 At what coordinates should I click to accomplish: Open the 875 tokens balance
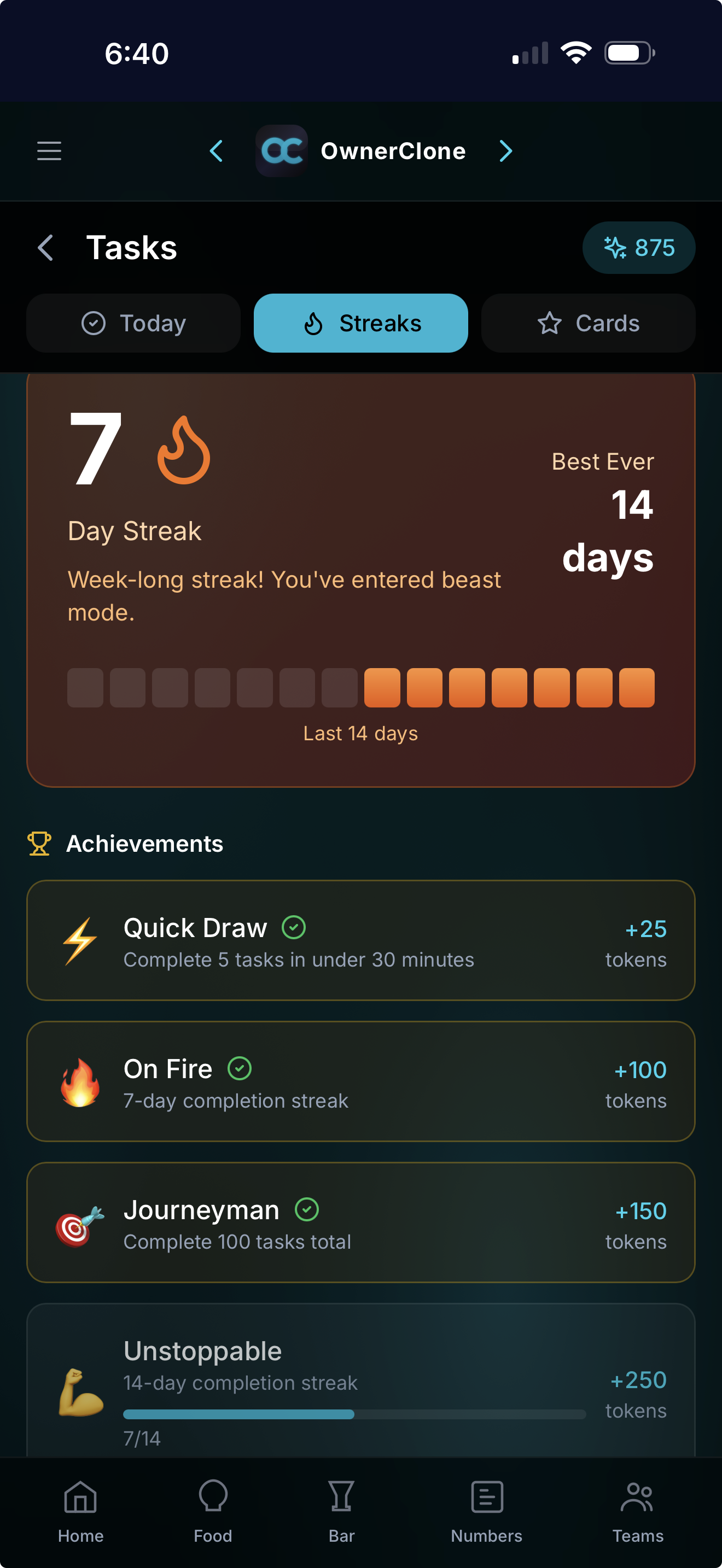pyautogui.click(x=639, y=248)
